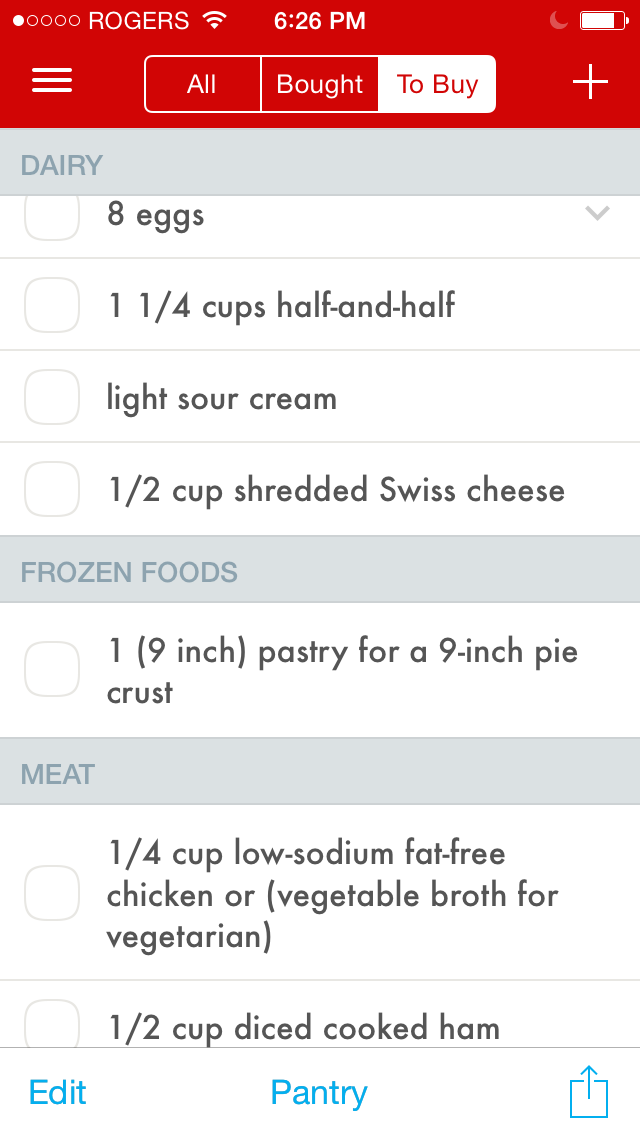Add a new item with plus icon

coord(590,83)
